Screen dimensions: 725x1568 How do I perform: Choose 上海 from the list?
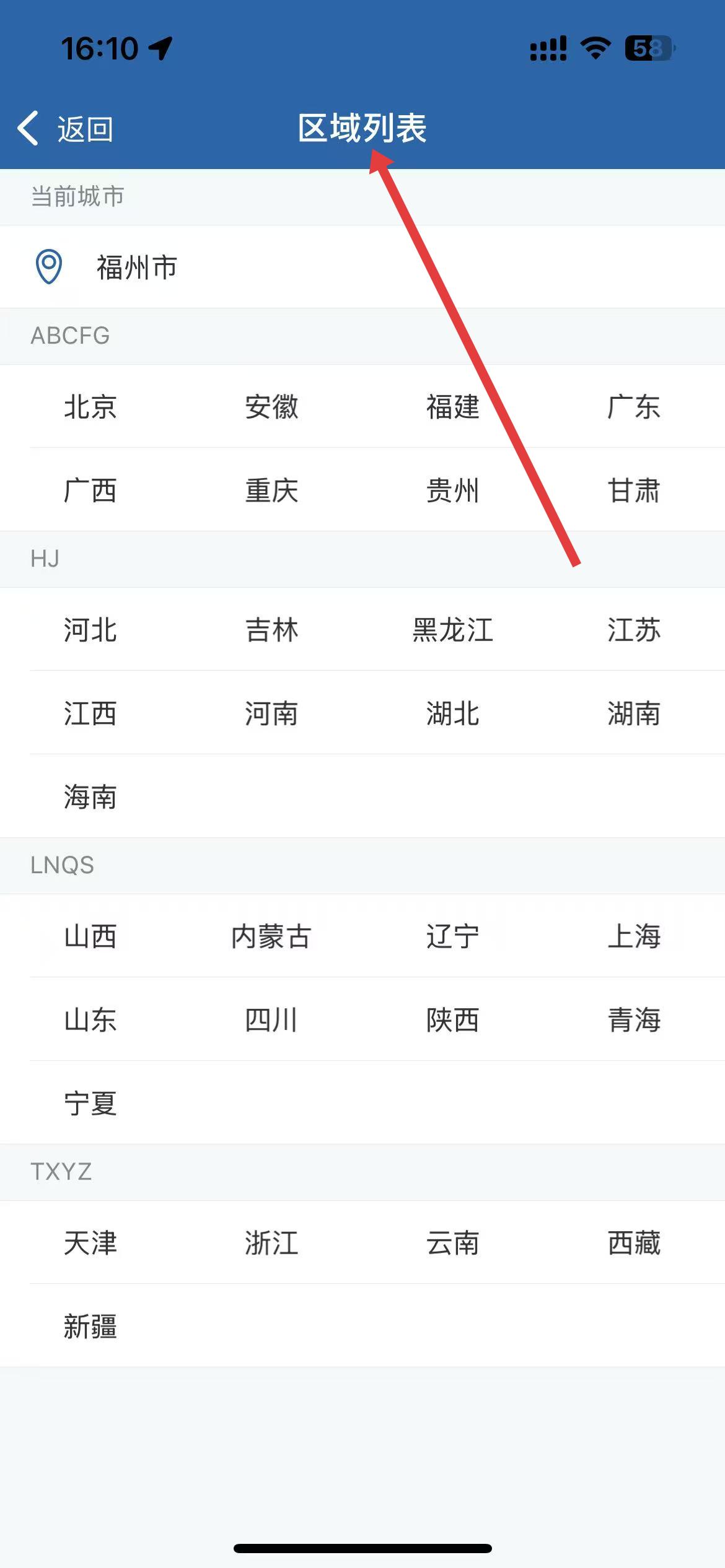click(633, 936)
